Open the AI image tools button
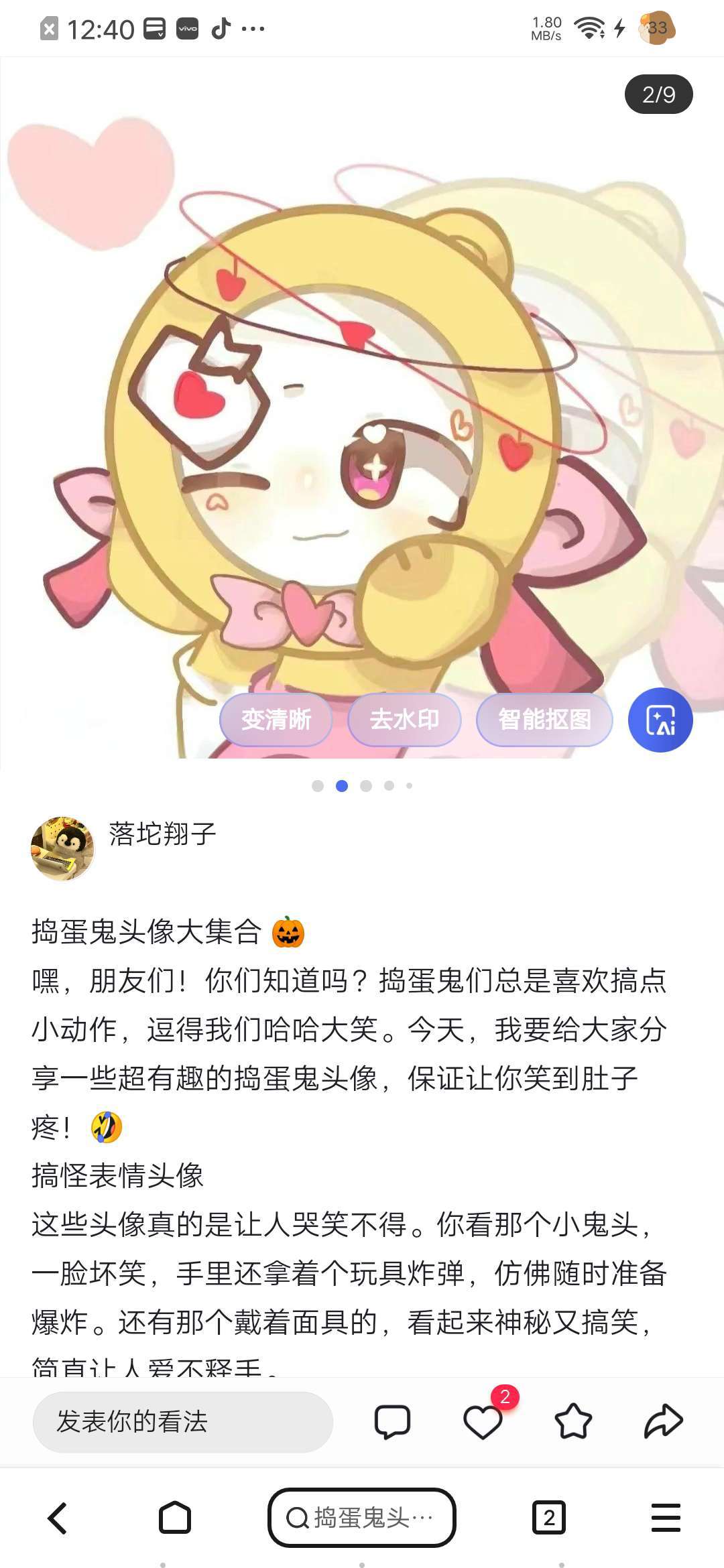 coord(660,720)
